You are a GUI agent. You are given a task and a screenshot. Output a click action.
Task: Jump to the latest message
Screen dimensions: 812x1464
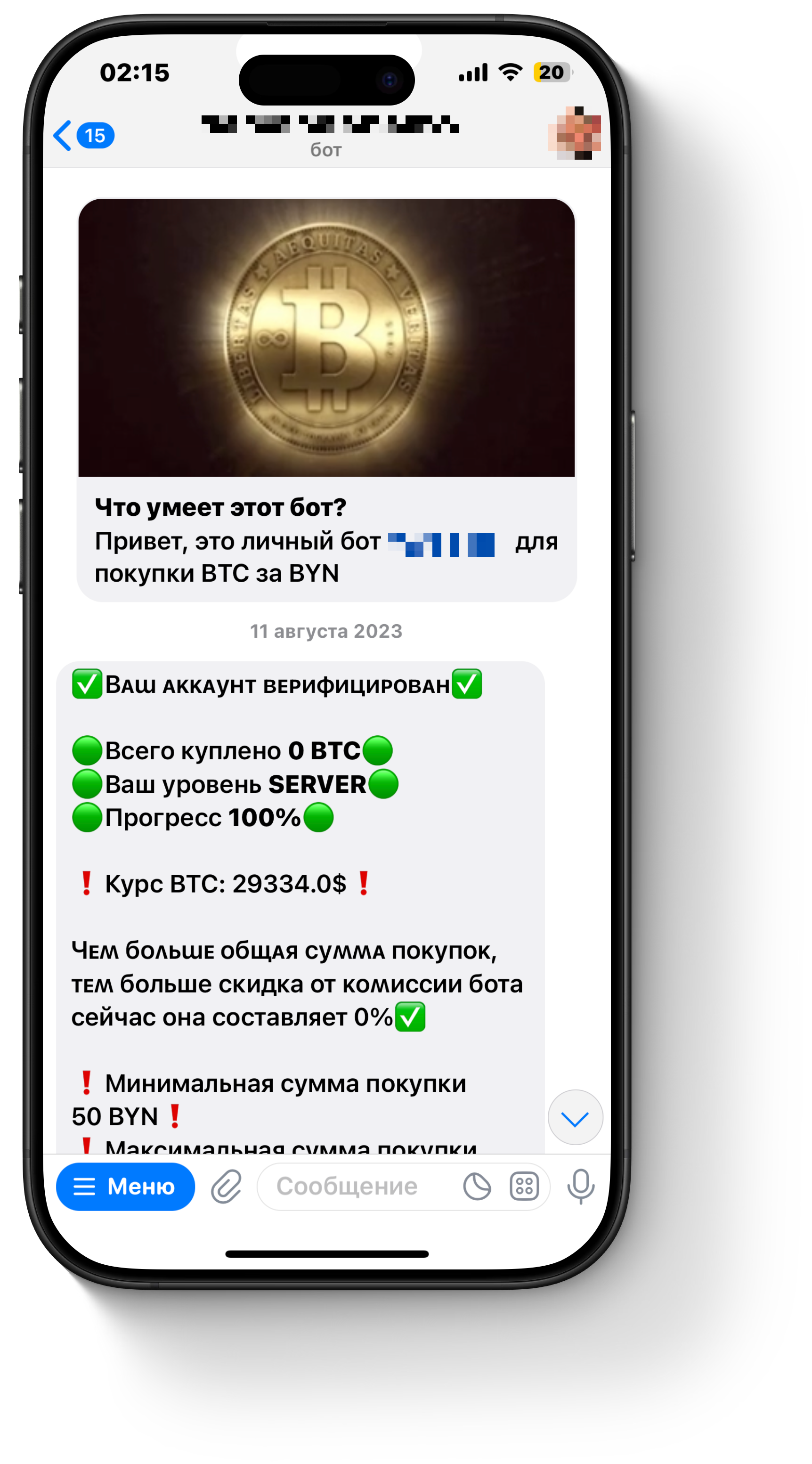575,1117
